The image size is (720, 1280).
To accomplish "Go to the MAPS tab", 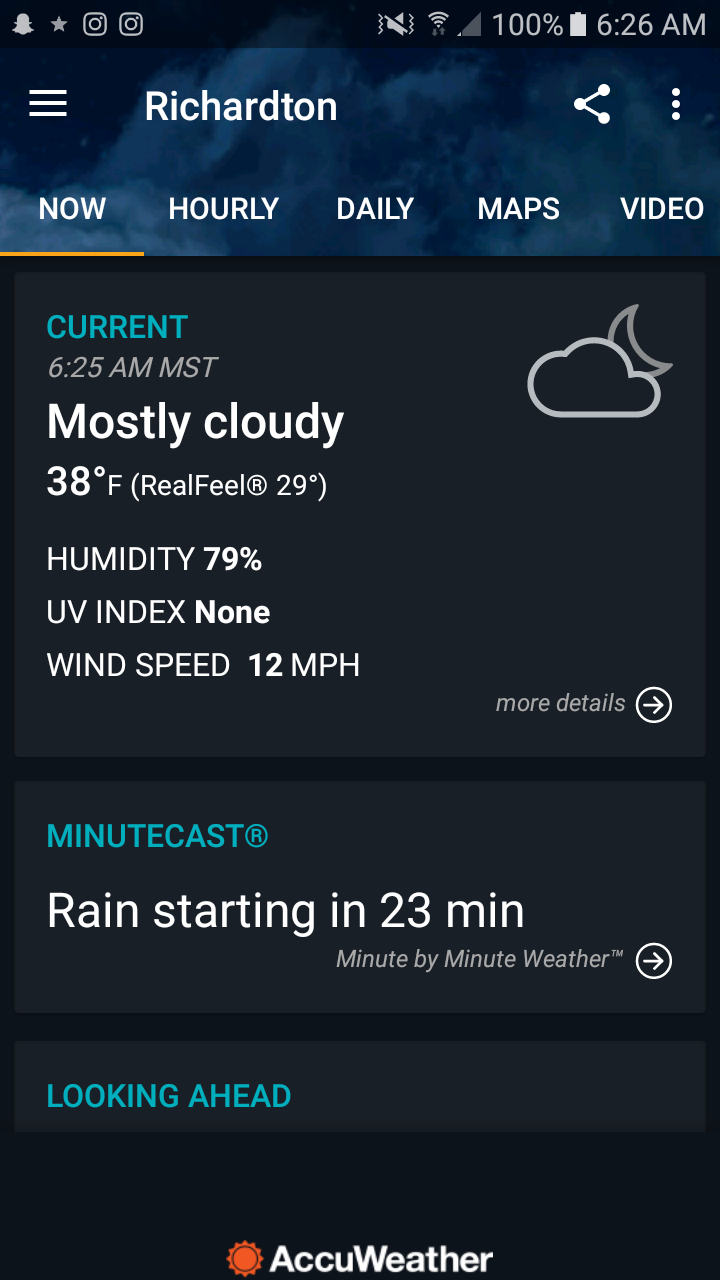I will point(518,209).
